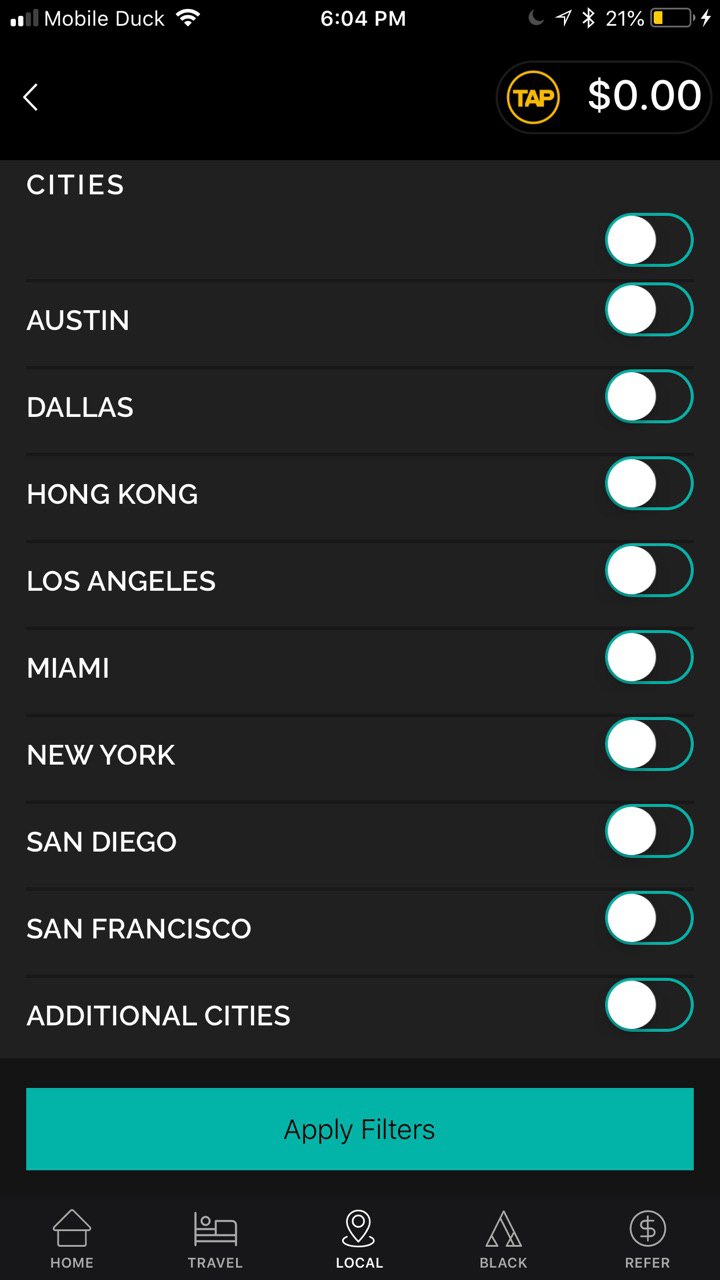Turn on the San Francisco filter
The width and height of the screenshot is (720, 1280).
(x=648, y=918)
